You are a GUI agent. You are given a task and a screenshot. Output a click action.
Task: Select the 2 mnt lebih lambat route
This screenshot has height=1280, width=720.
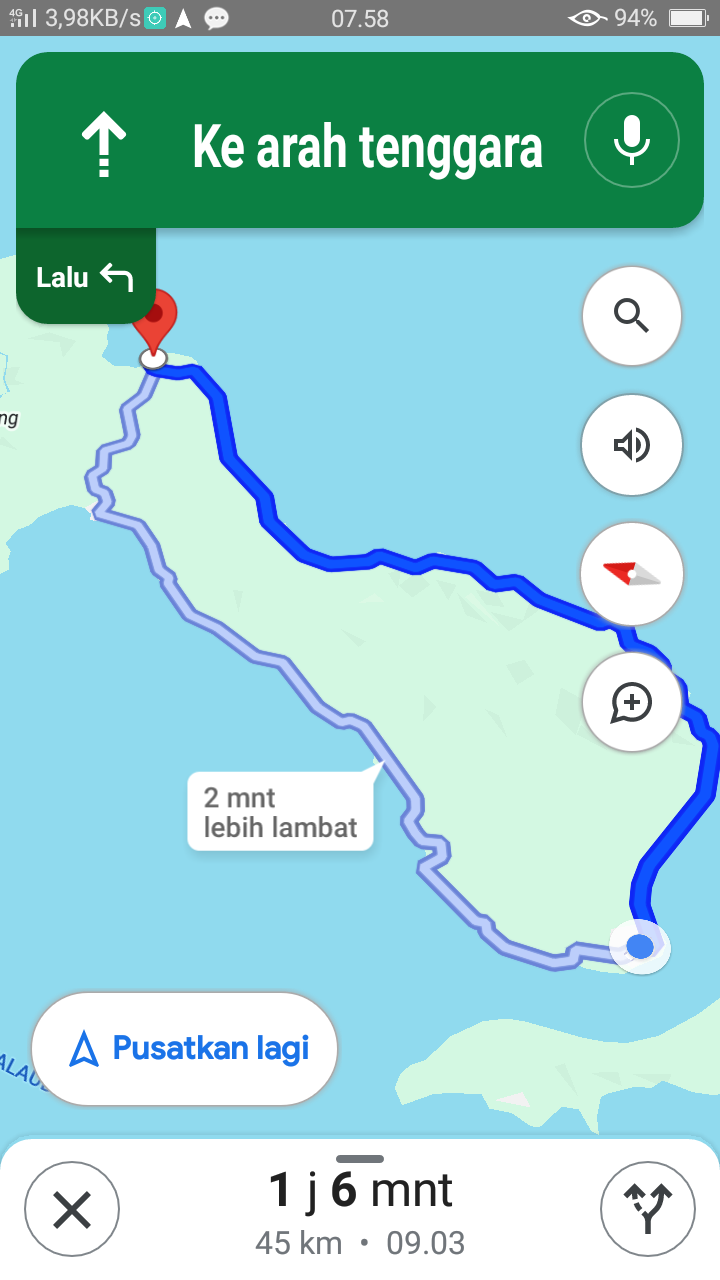click(x=281, y=812)
